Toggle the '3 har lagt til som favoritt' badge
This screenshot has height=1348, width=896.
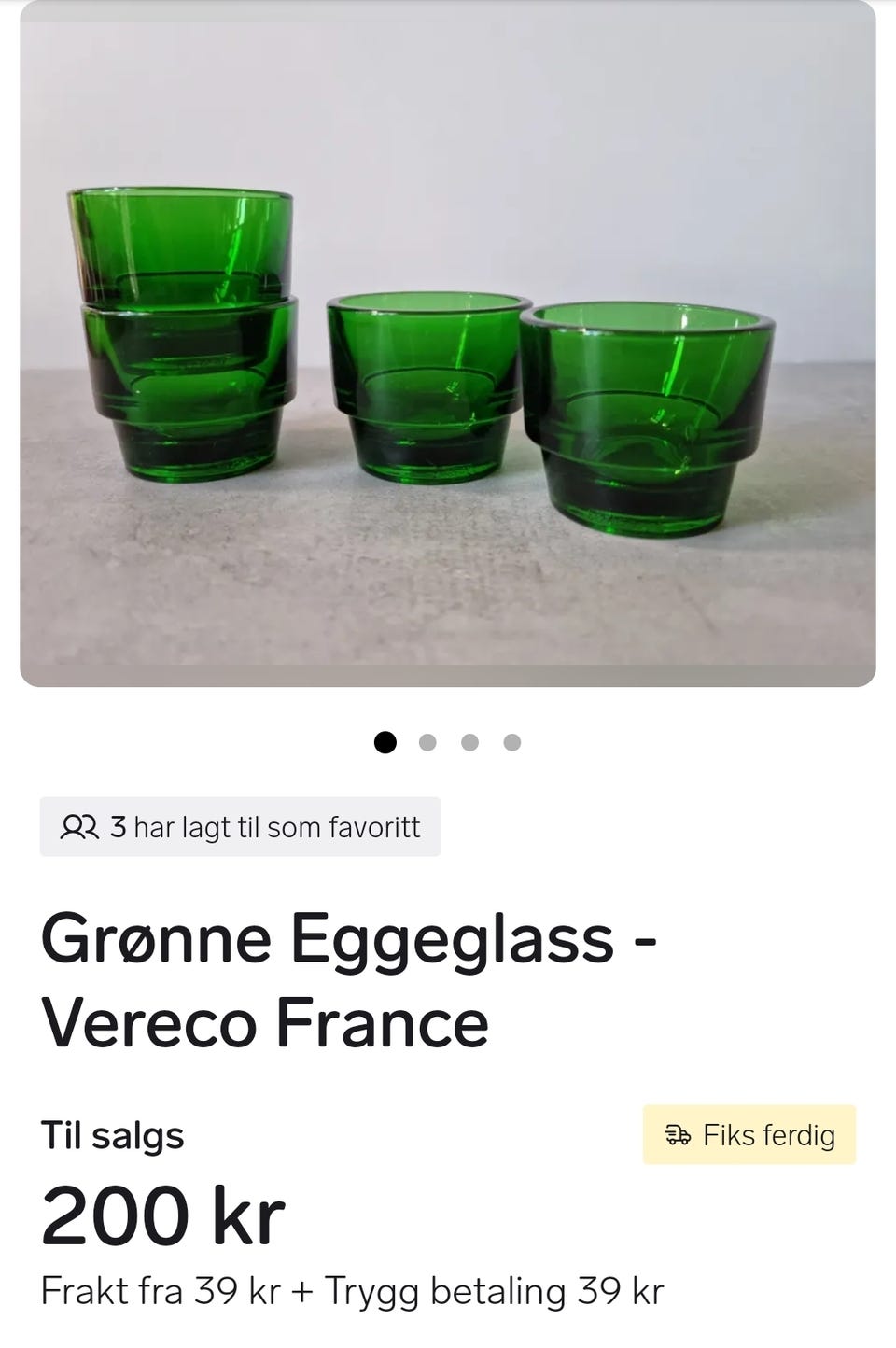[x=238, y=826]
